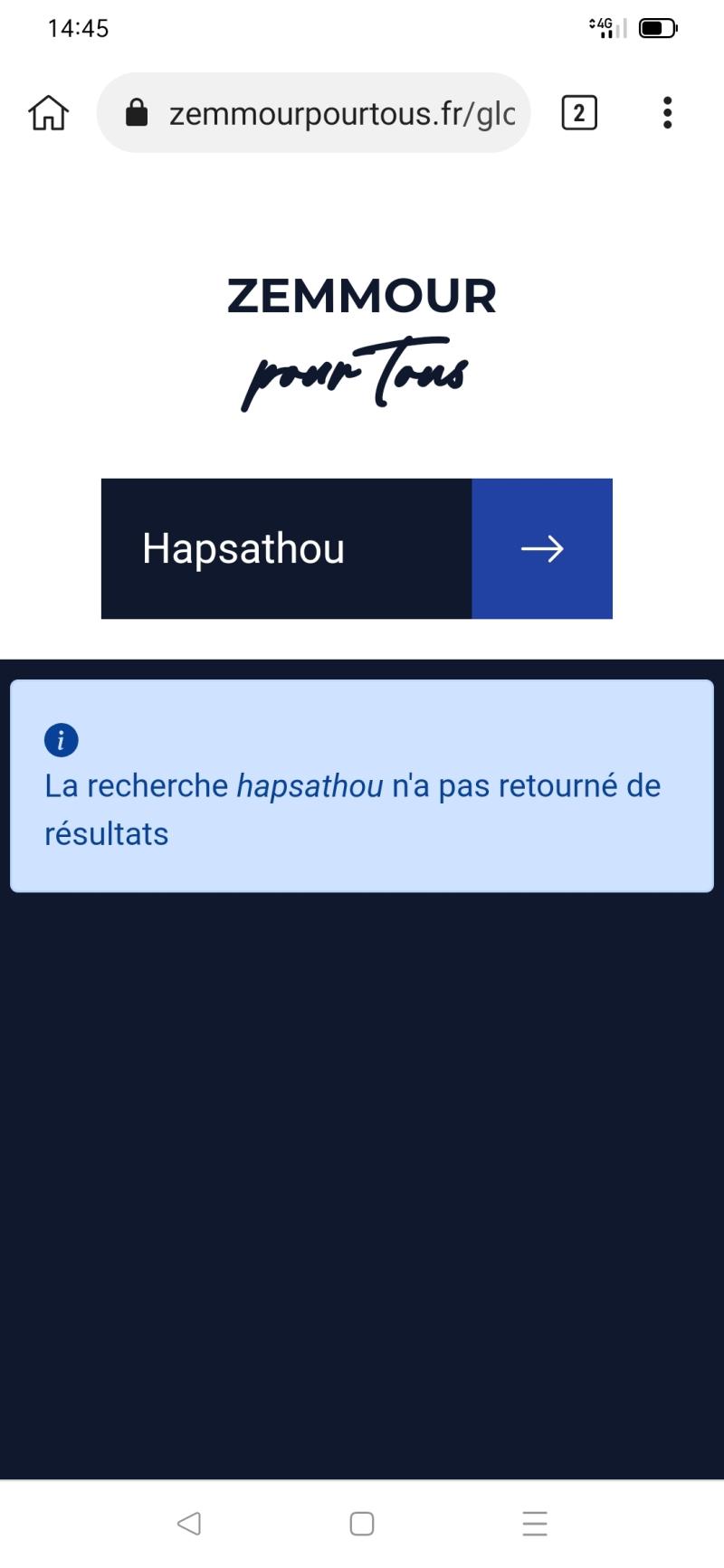Select the info icon in the alert box
Viewport: 724px width, 1568px height.
click(x=61, y=739)
